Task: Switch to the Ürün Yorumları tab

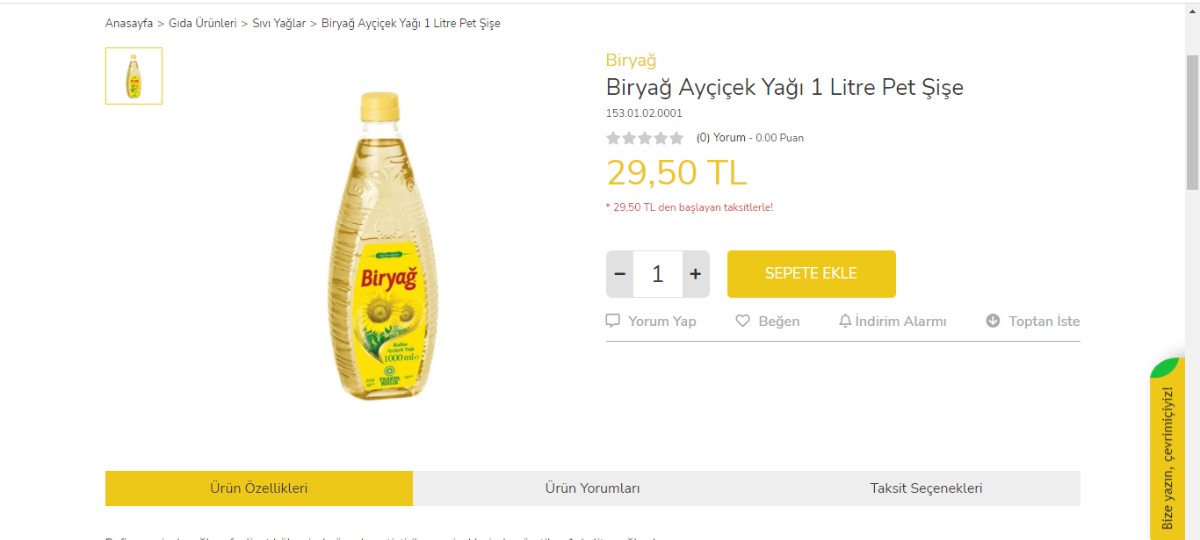Action: click(592, 488)
